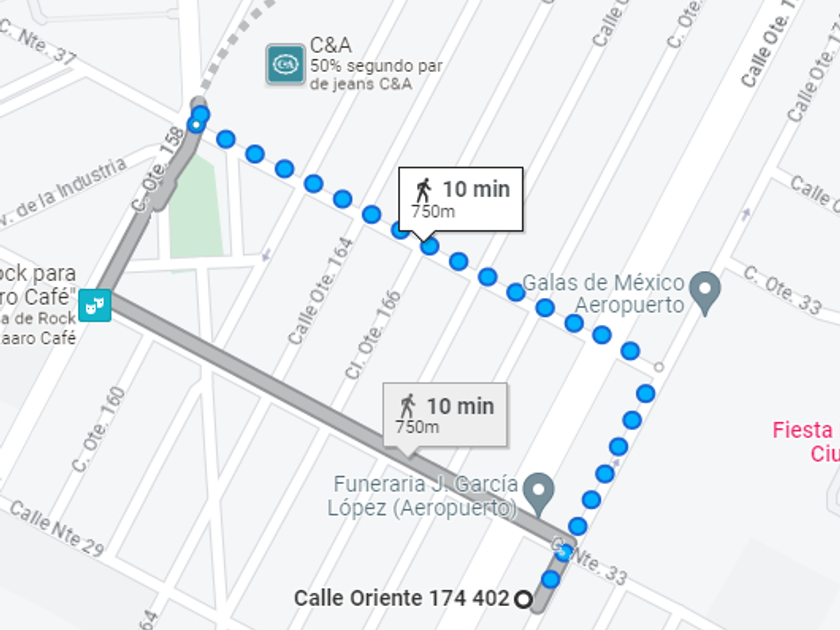Open the theater marker near Café
The width and height of the screenshot is (840, 630).
95,305
